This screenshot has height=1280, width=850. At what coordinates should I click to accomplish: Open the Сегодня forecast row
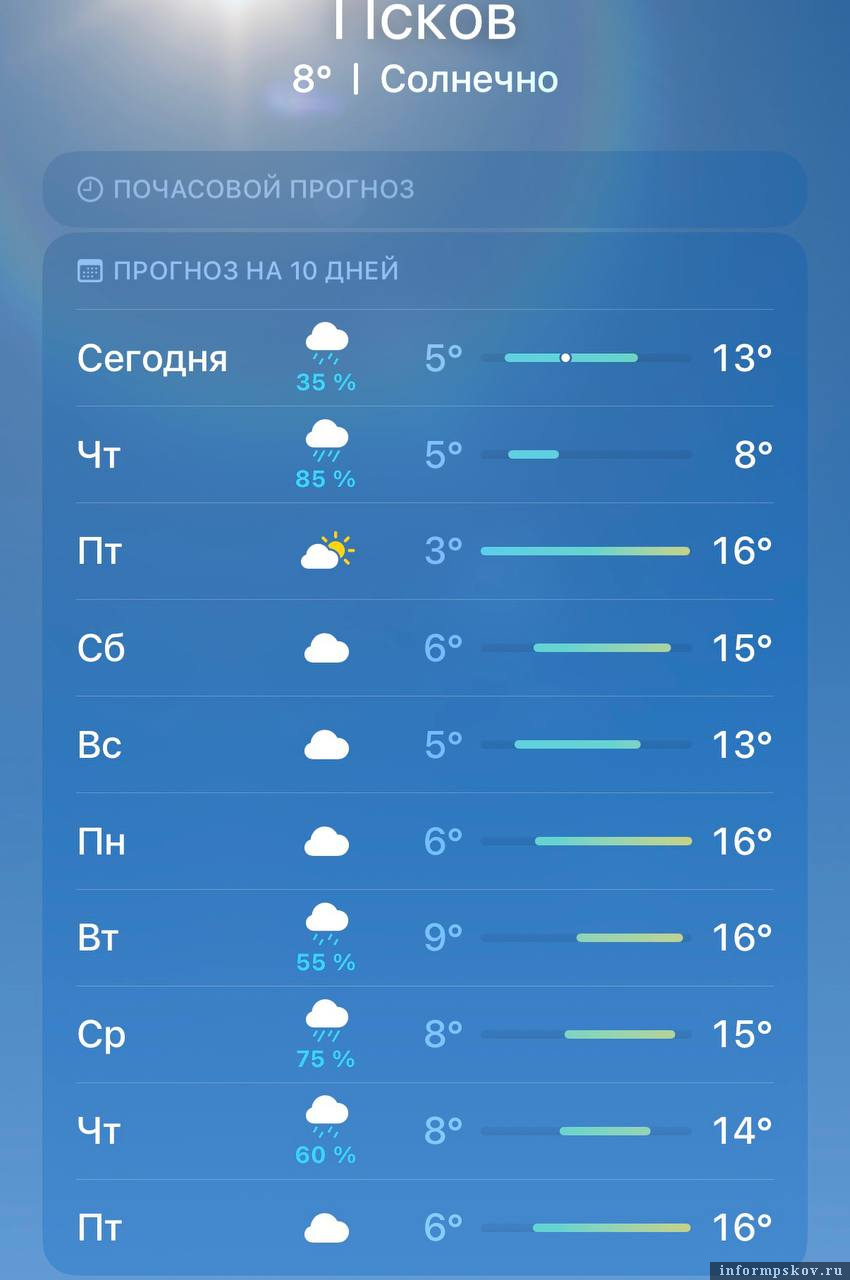(x=425, y=358)
